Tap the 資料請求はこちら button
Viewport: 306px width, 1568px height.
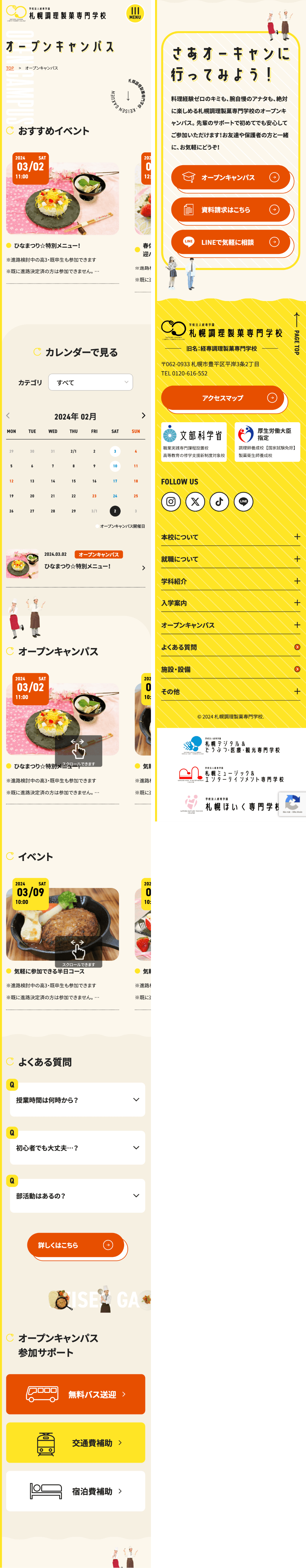click(x=230, y=209)
